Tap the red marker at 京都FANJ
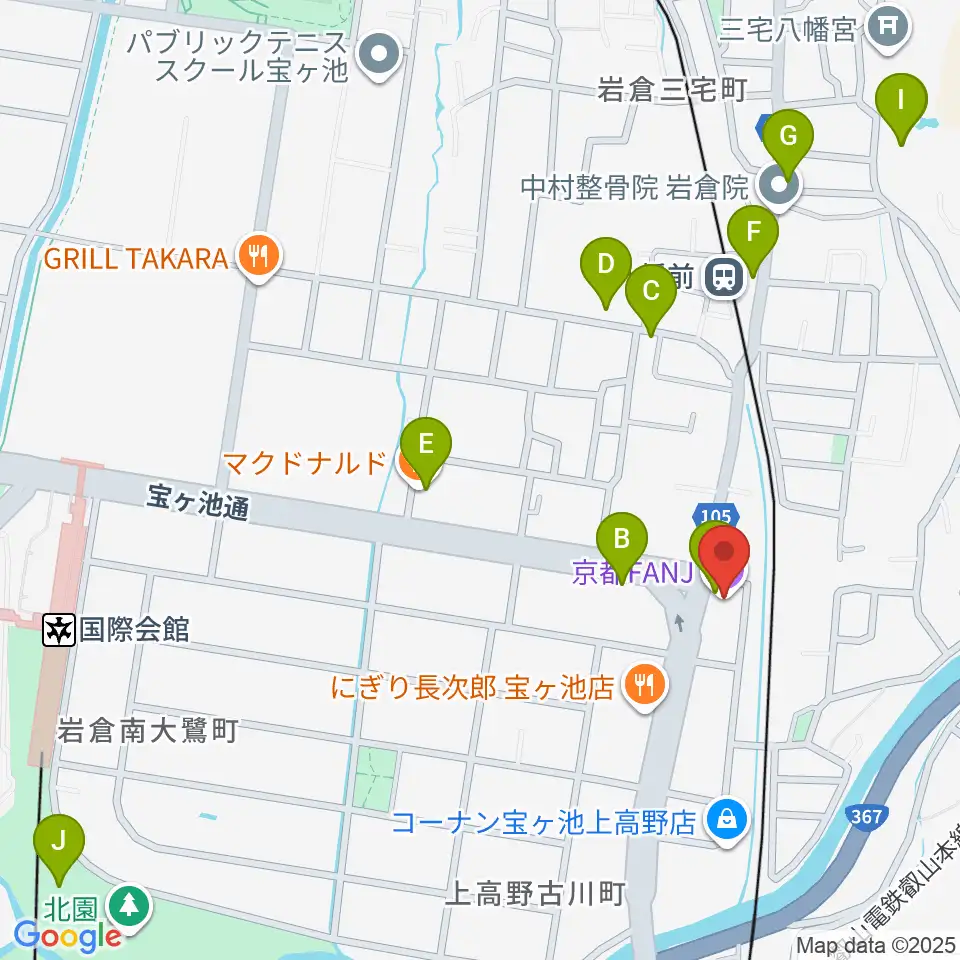Viewport: 960px width, 960px height. tap(724, 560)
